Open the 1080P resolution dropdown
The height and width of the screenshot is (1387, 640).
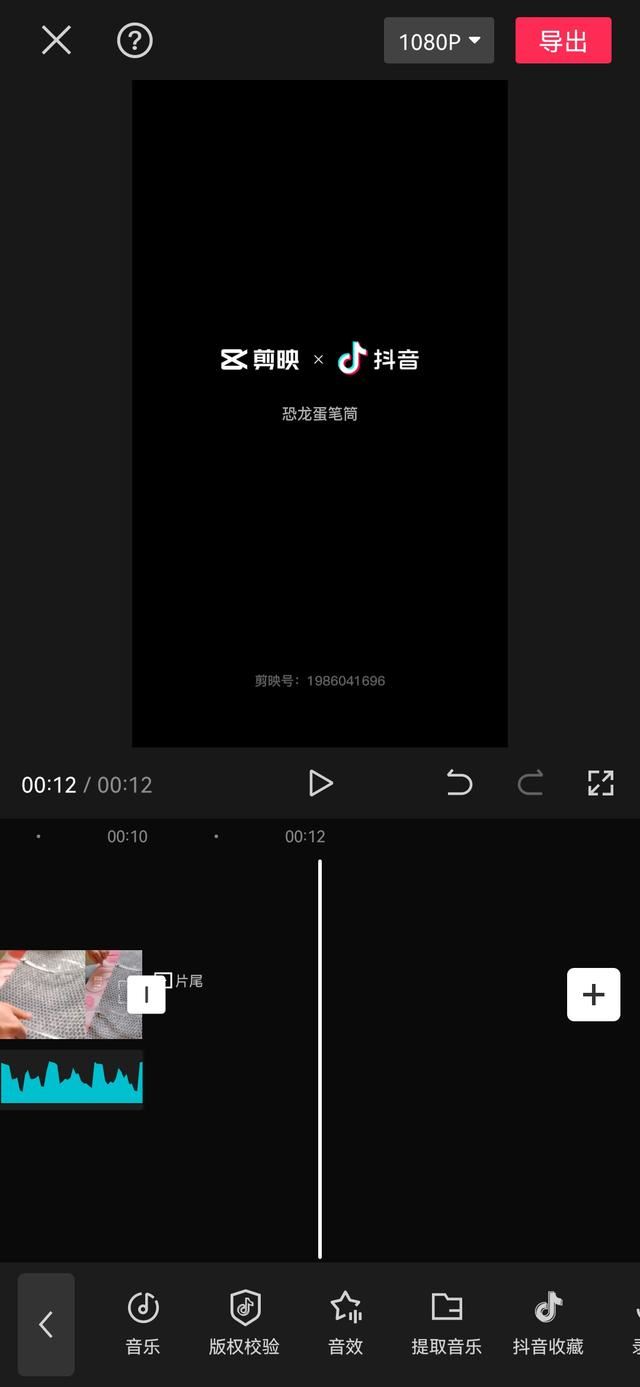[439, 41]
